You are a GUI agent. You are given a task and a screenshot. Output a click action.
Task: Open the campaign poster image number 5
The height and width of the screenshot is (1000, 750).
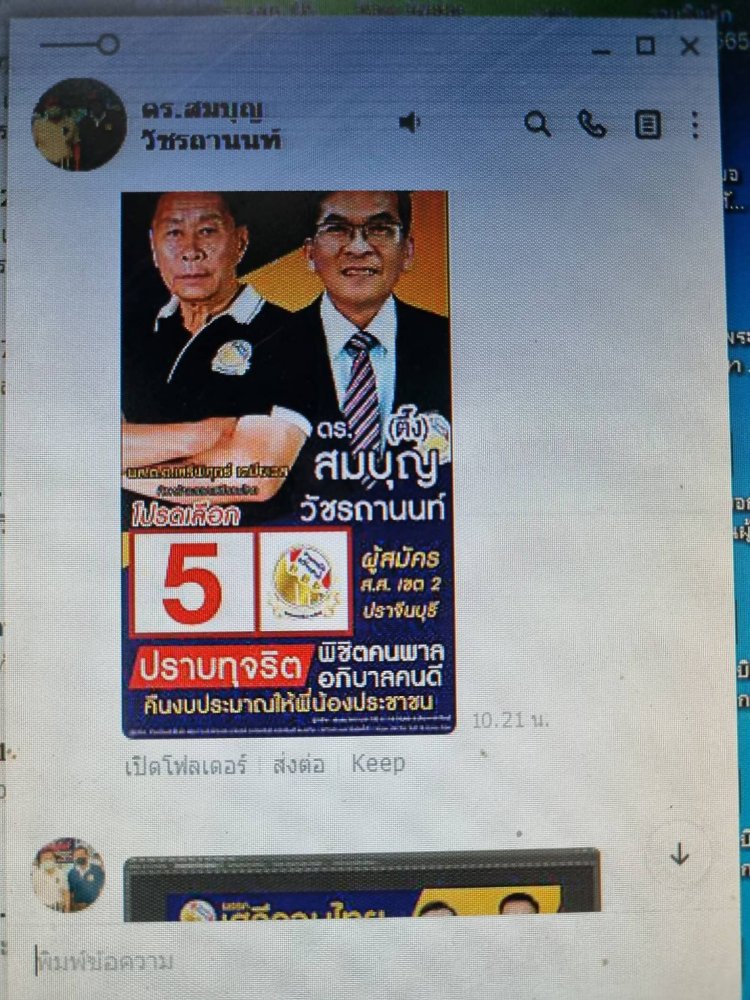tap(286, 463)
